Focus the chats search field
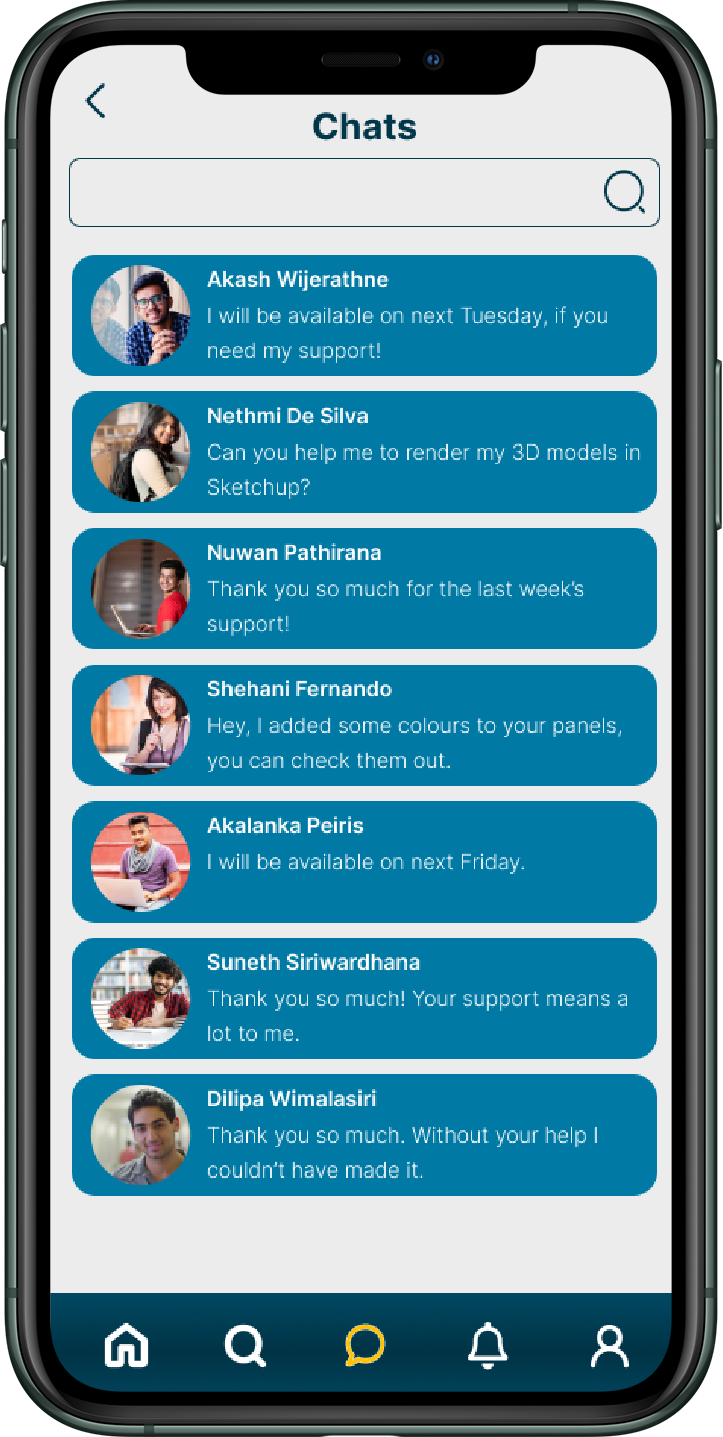The image size is (723, 1437). (x=364, y=192)
